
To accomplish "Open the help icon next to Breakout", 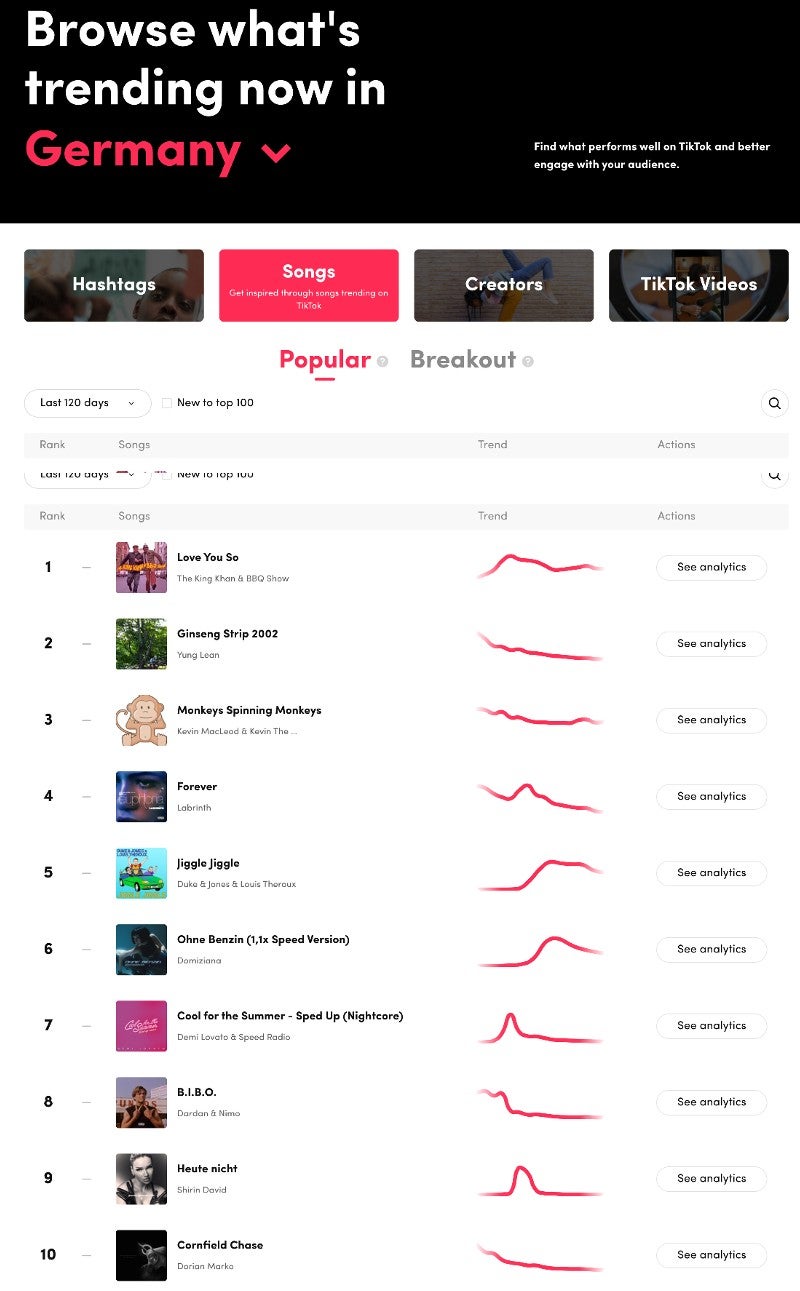I will [528, 361].
